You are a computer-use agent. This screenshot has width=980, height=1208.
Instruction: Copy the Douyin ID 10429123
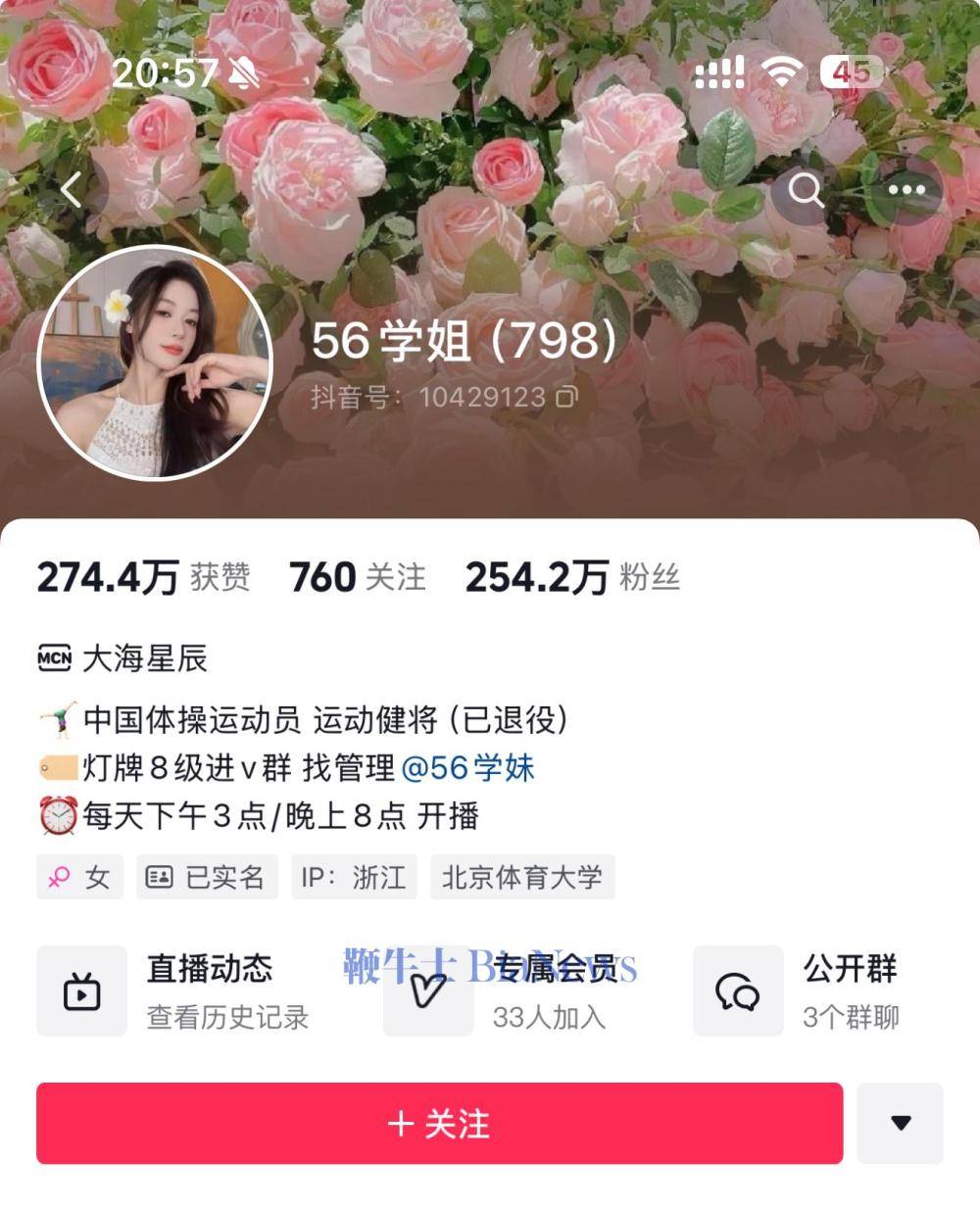(567, 397)
